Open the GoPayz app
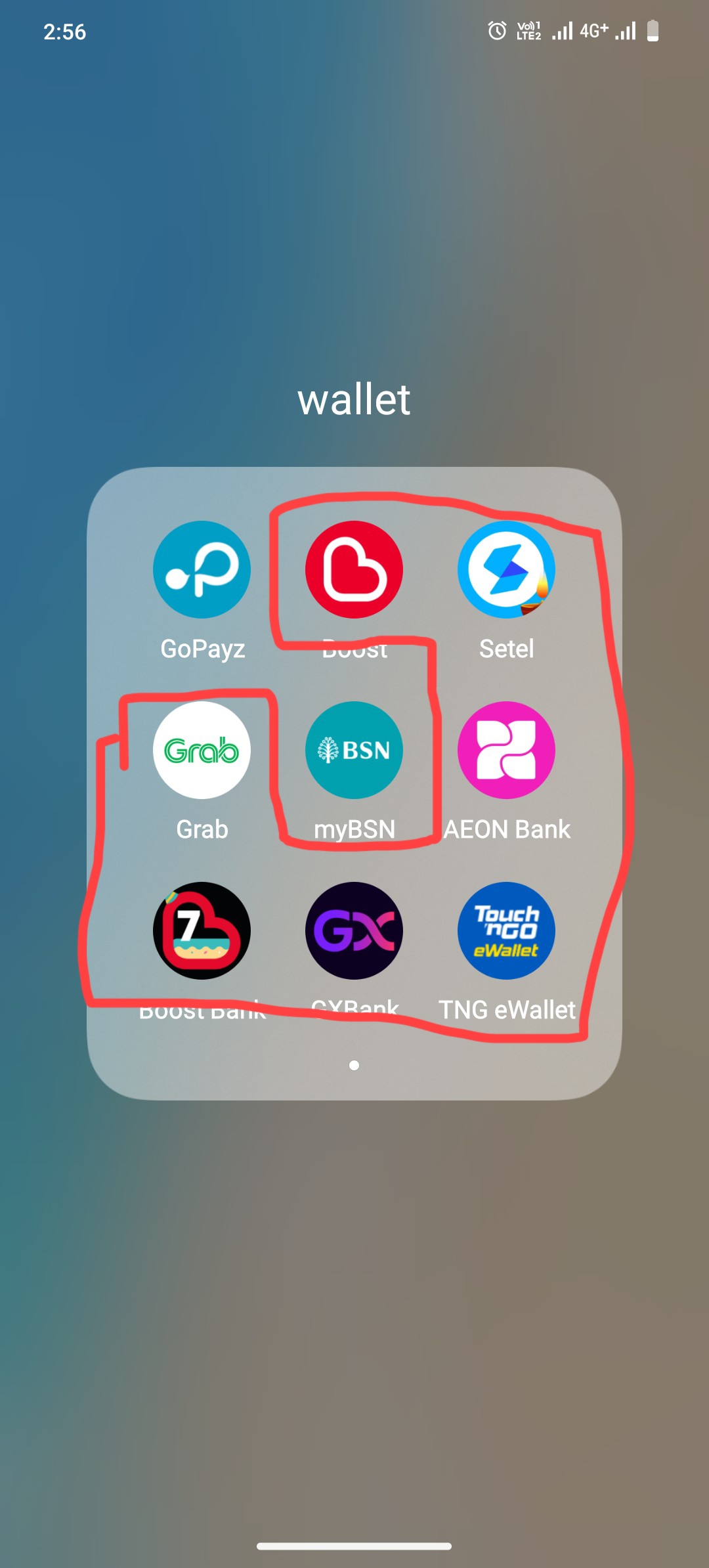This screenshot has width=709, height=1568. tap(202, 569)
